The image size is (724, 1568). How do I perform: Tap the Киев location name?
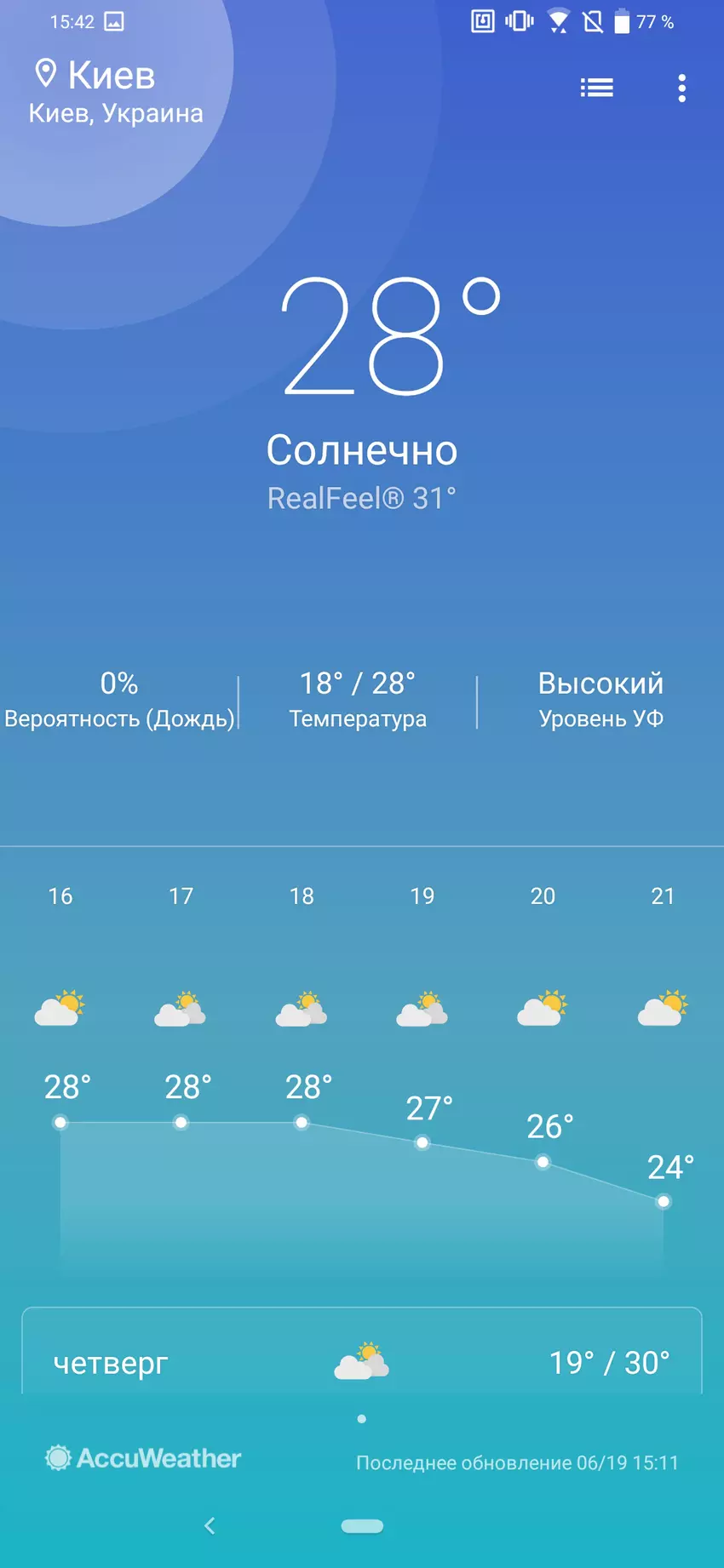click(111, 76)
